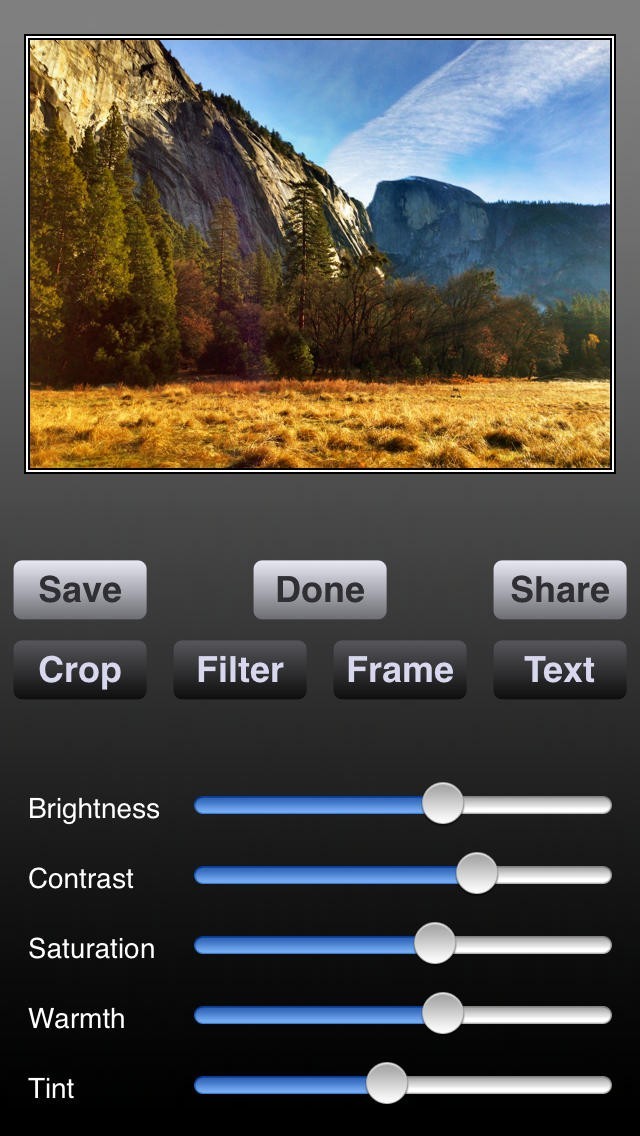Open the Filter options
Screen dimensions: 640x1136
(x=240, y=669)
